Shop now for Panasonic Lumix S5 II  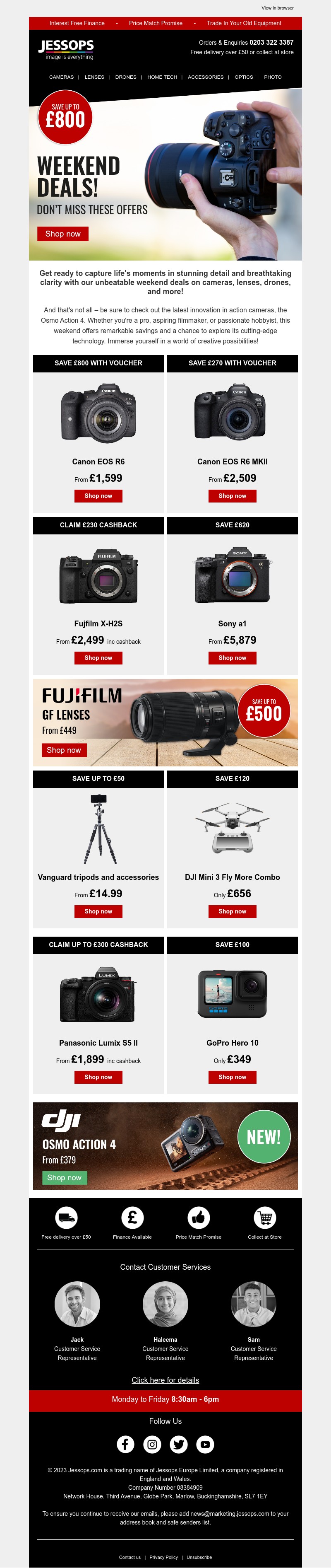98,1077
